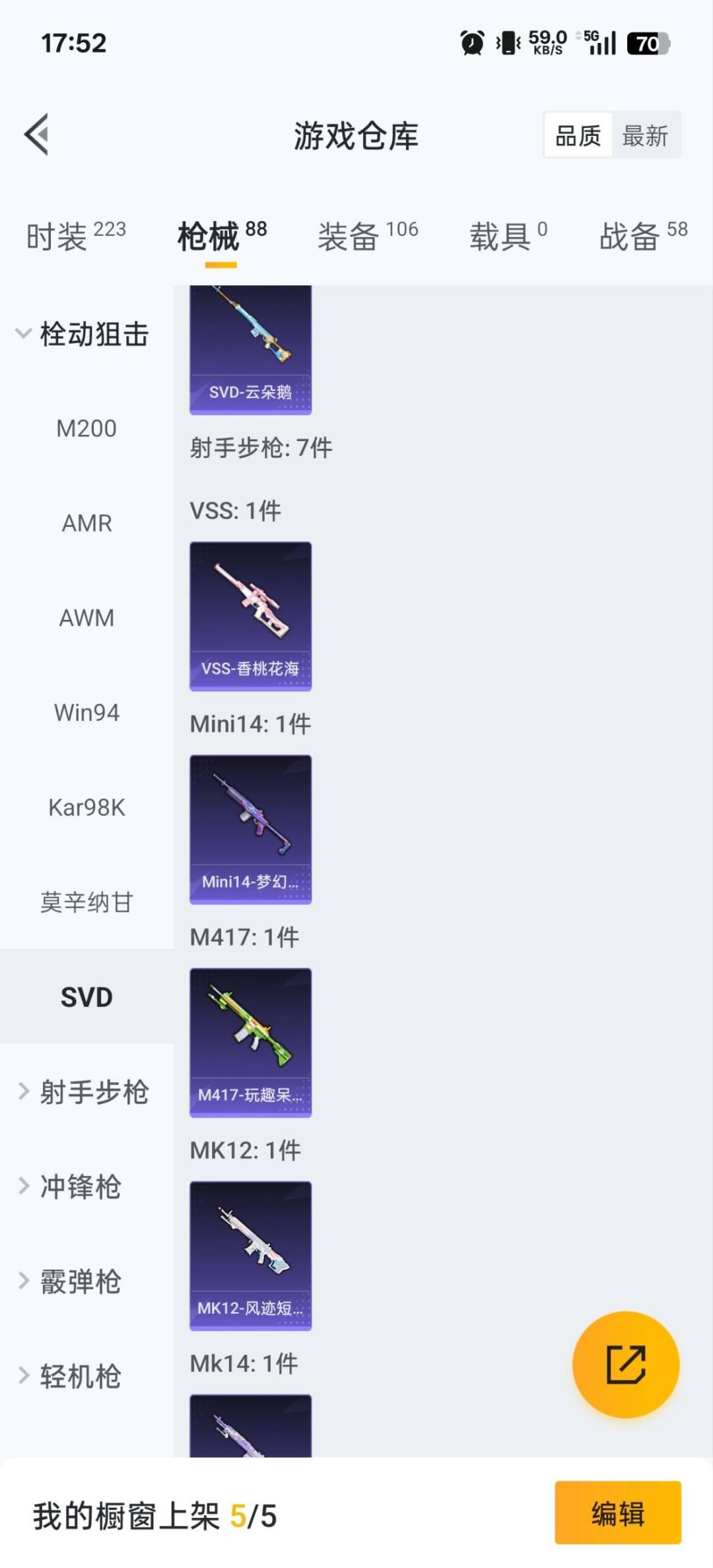Select Kar98K in the weapon list
The height and width of the screenshot is (1568, 713).
point(86,807)
